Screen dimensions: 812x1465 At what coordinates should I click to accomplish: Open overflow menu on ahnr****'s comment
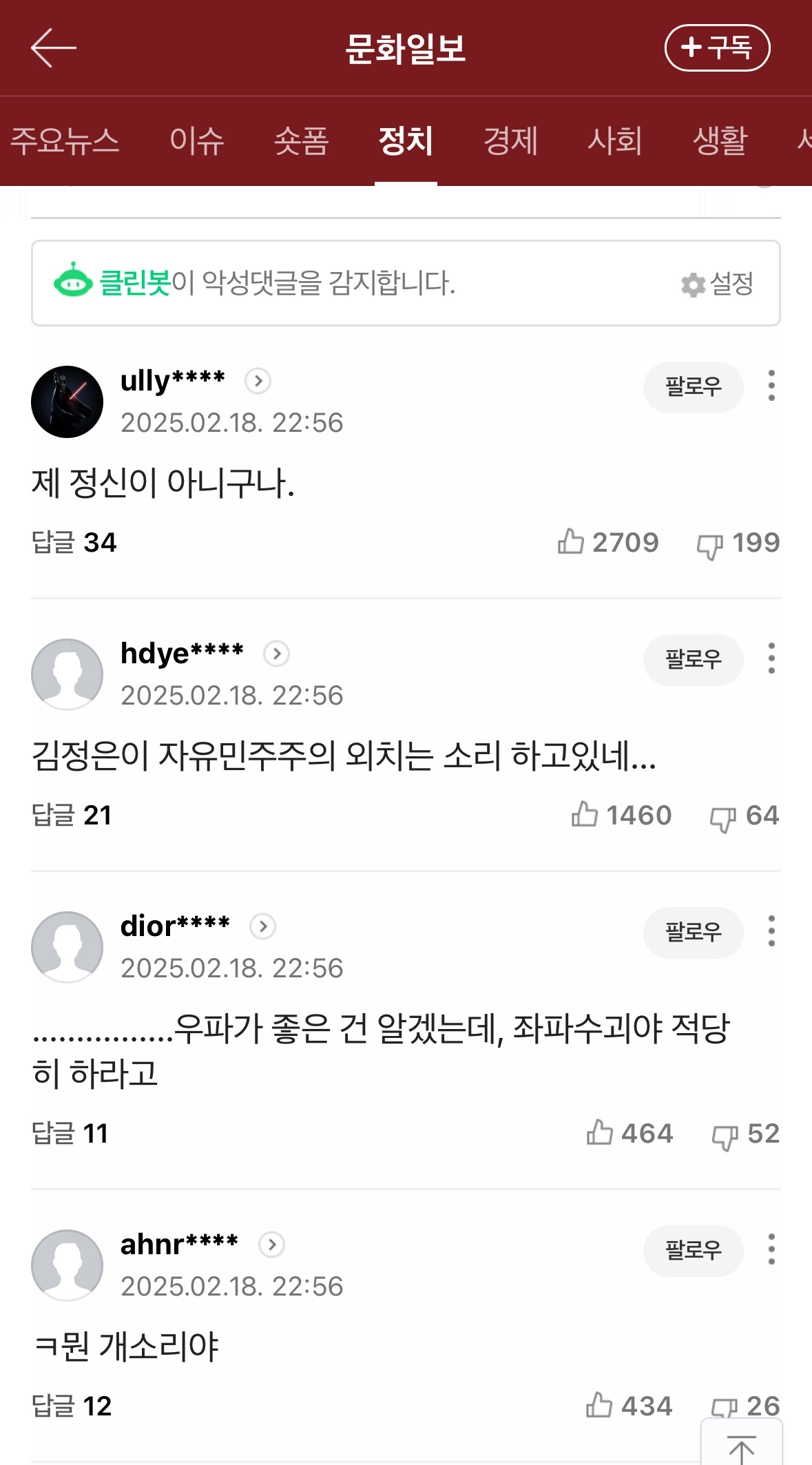click(x=771, y=1249)
